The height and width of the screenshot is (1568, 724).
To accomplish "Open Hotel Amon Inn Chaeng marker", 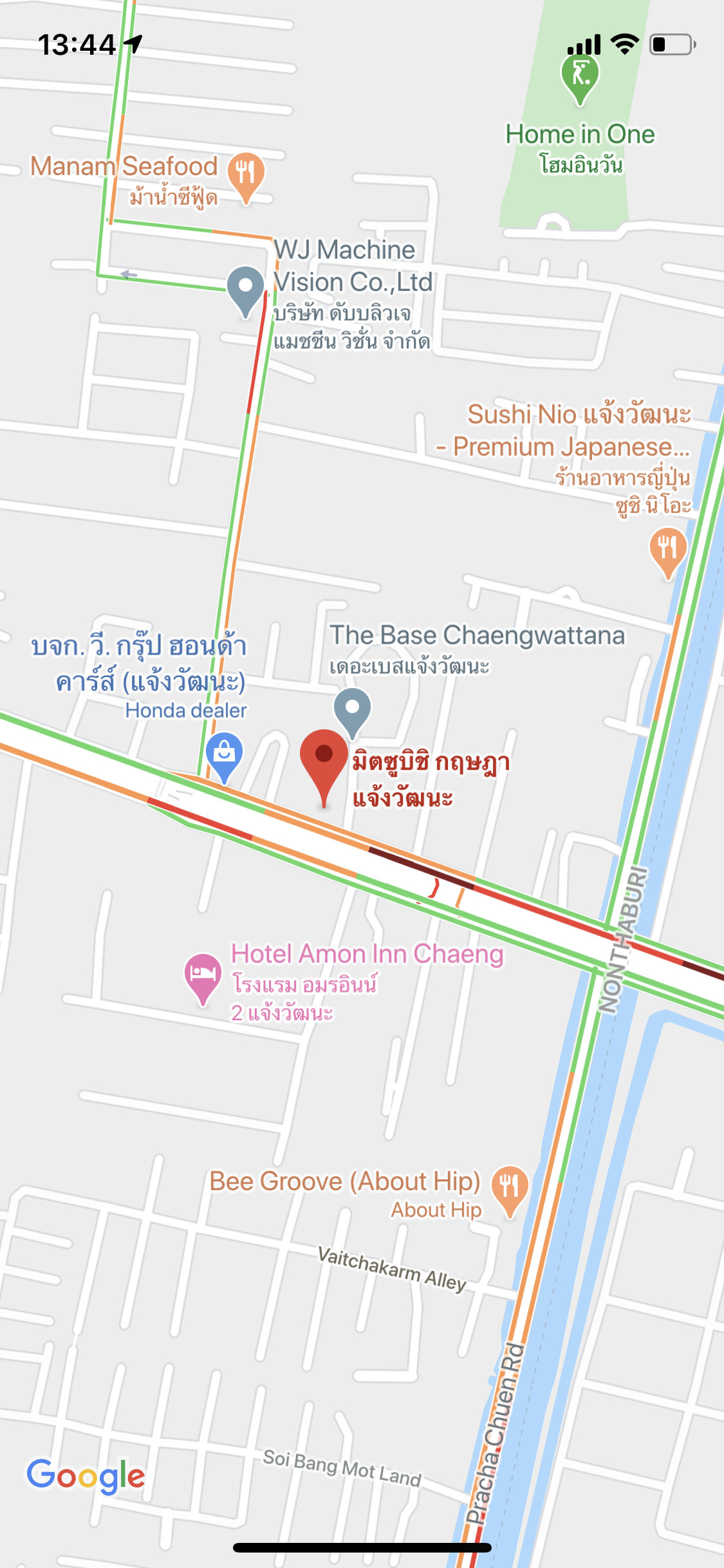I will (203, 975).
